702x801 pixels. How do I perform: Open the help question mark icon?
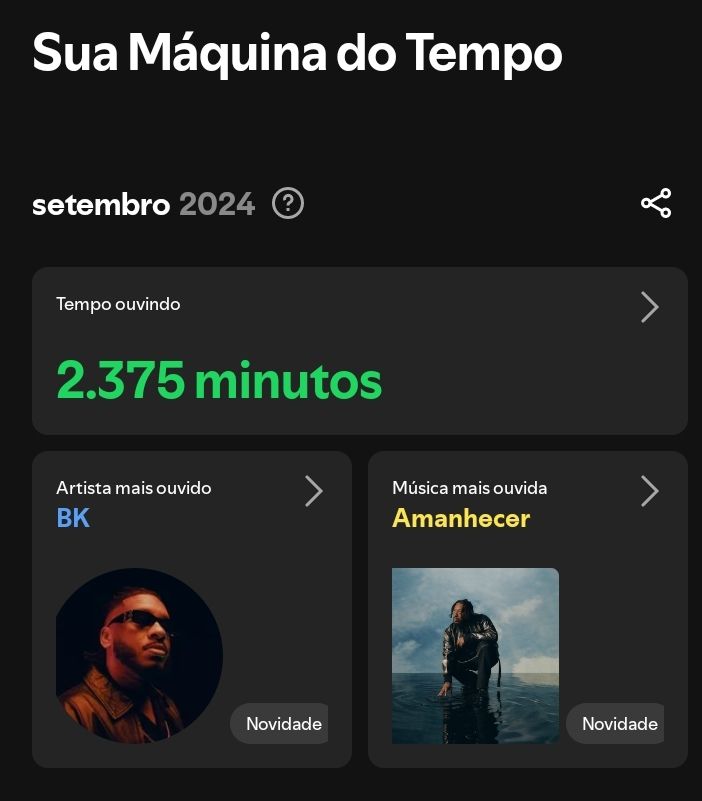pos(288,204)
